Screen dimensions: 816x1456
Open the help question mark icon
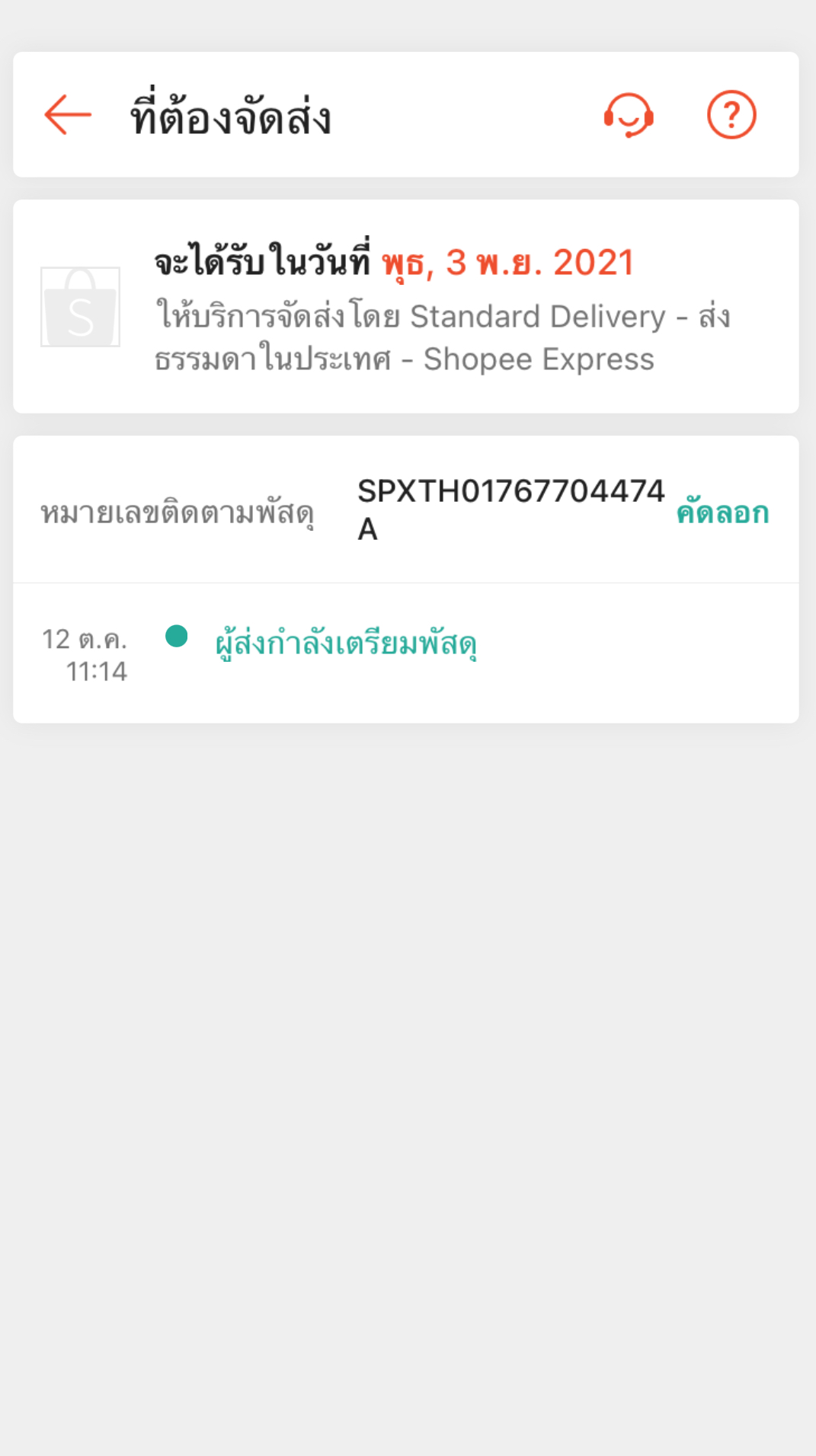[731, 115]
